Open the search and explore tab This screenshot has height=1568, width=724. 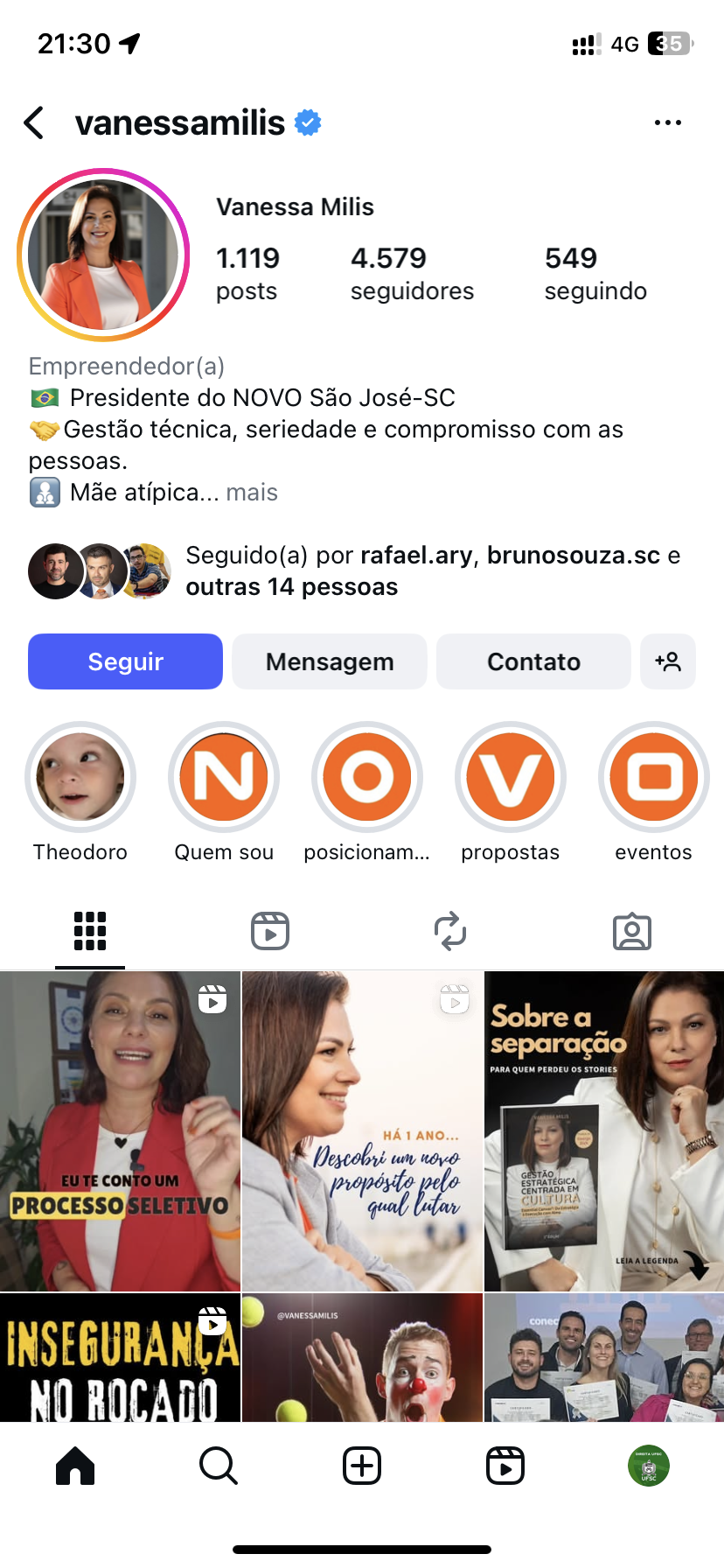pyautogui.click(x=219, y=1466)
